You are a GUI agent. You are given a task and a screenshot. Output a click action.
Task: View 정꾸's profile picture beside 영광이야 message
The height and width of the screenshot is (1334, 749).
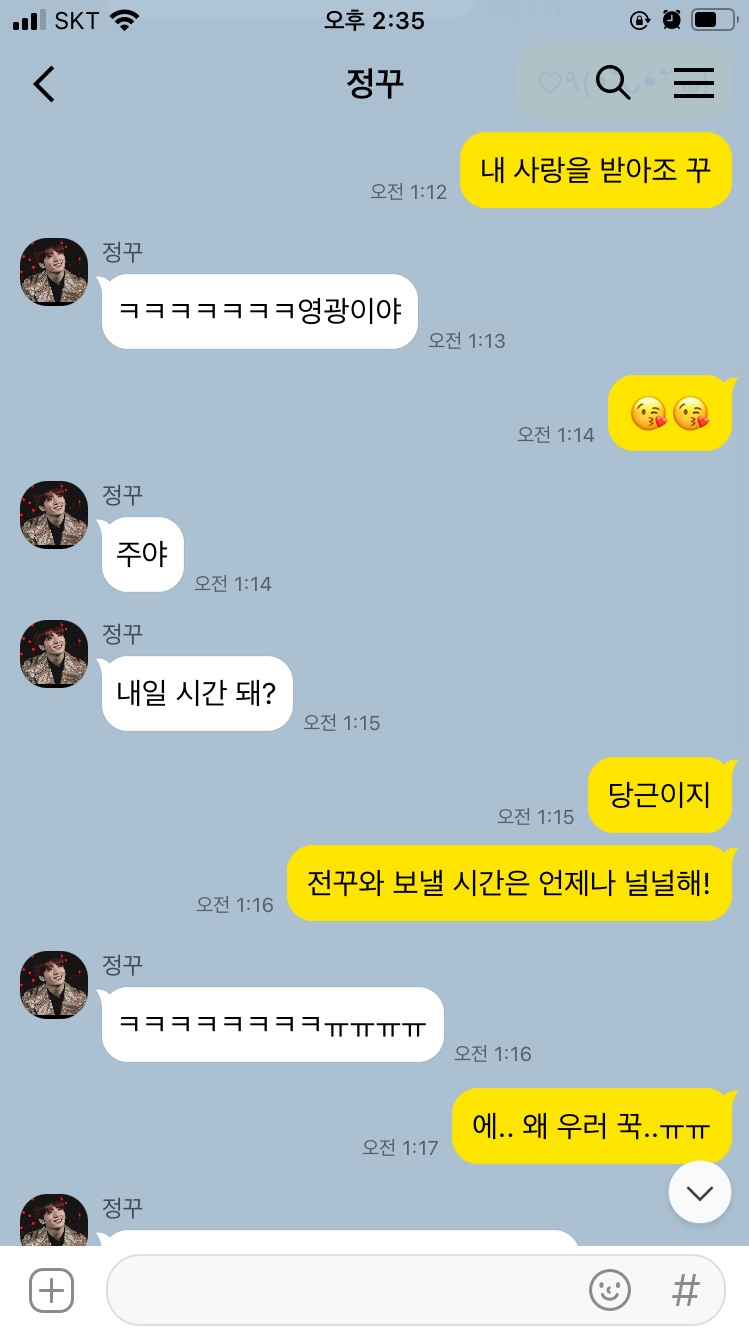[x=55, y=272]
